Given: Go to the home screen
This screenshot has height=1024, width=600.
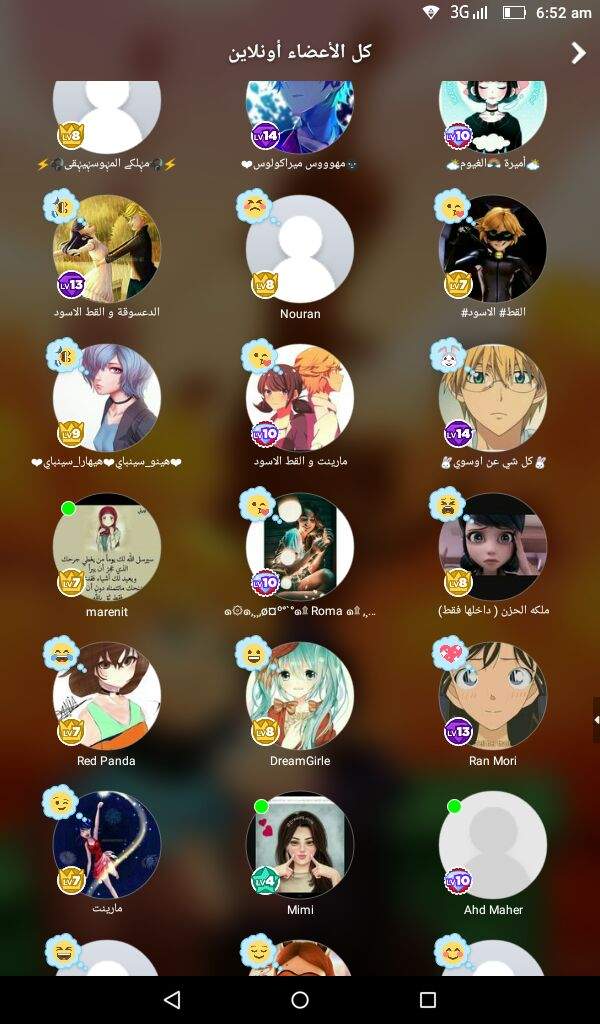Looking at the screenshot, I should [x=300, y=999].
